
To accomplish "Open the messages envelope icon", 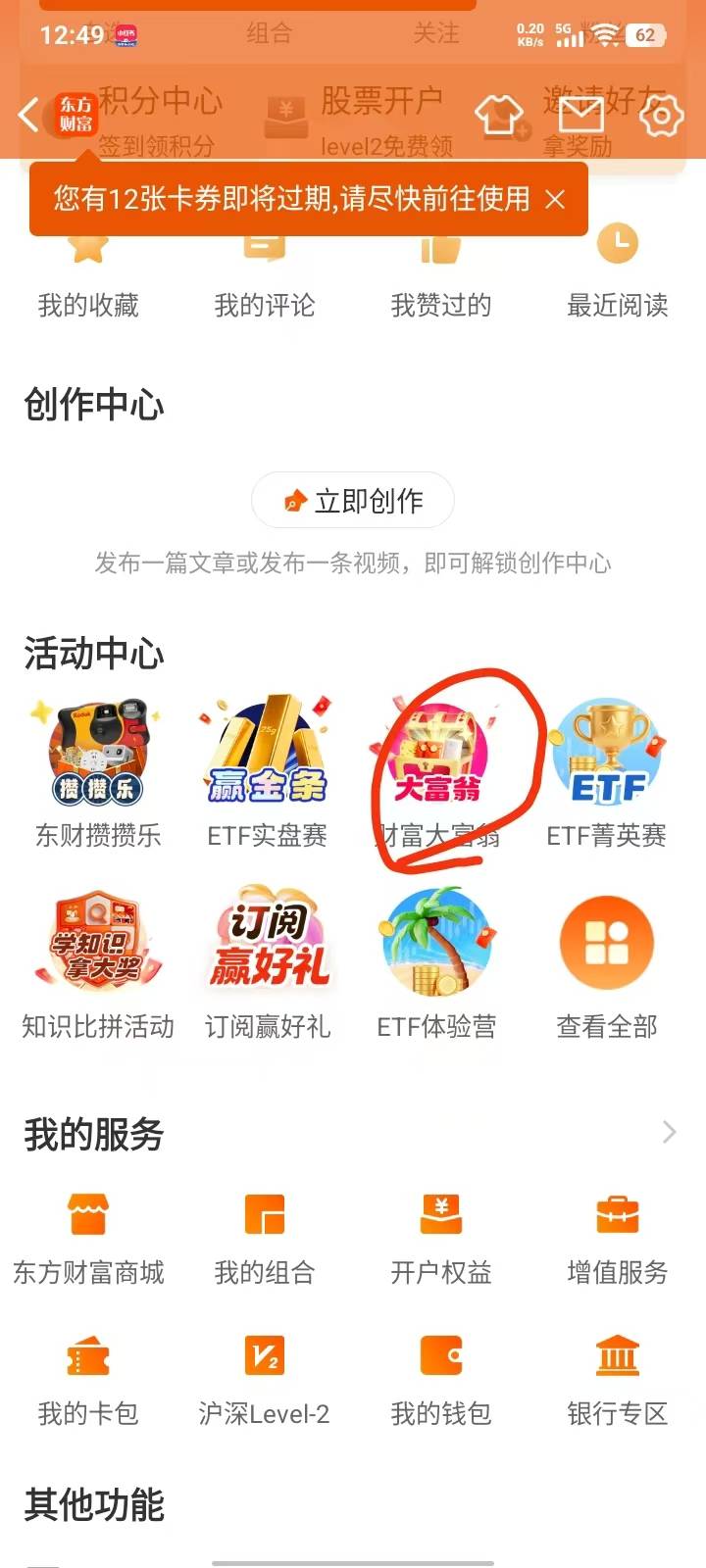I will coord(580,115).
